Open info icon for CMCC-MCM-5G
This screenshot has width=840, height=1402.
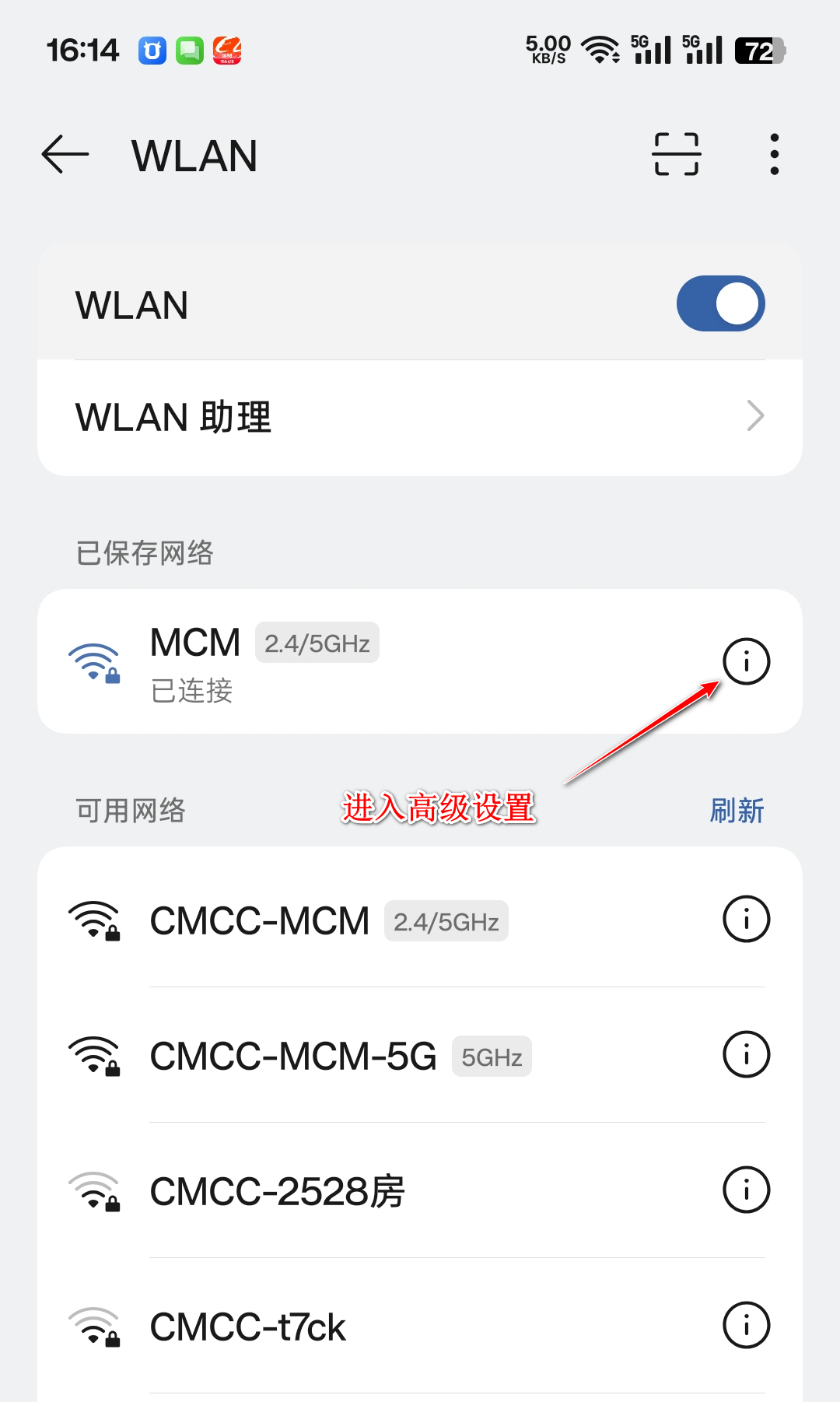[x=746, y=1054]
